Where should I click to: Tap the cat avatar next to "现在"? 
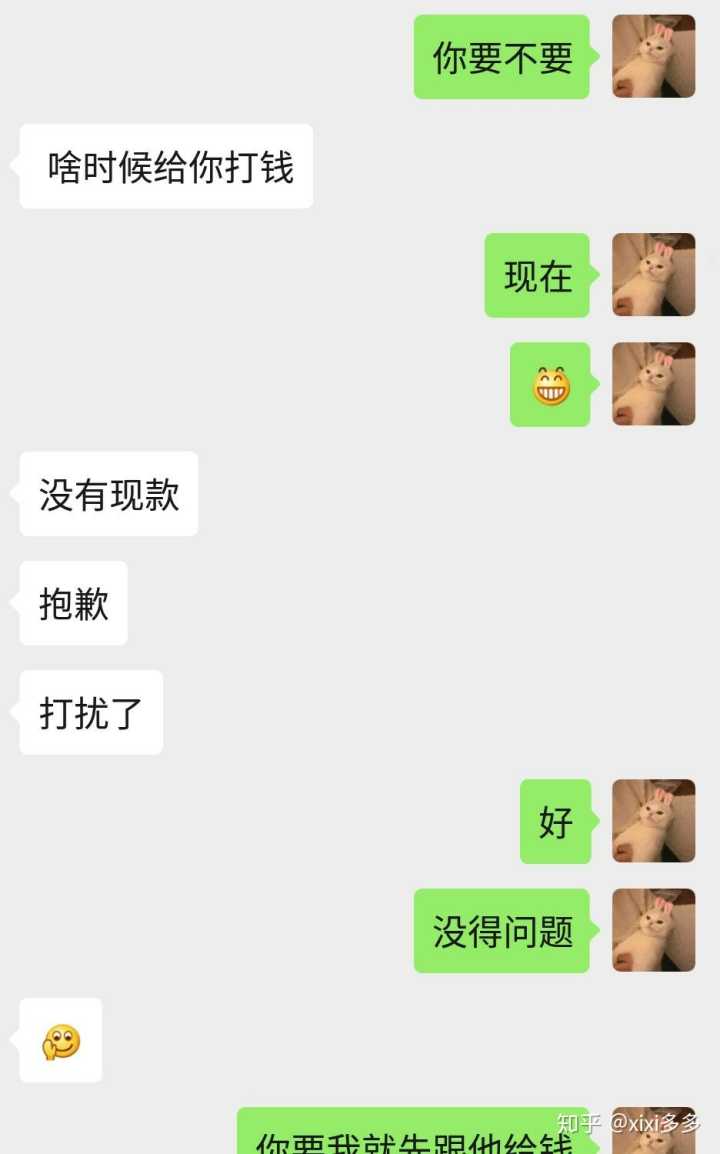pyautogui.click(x=653, y=275)
